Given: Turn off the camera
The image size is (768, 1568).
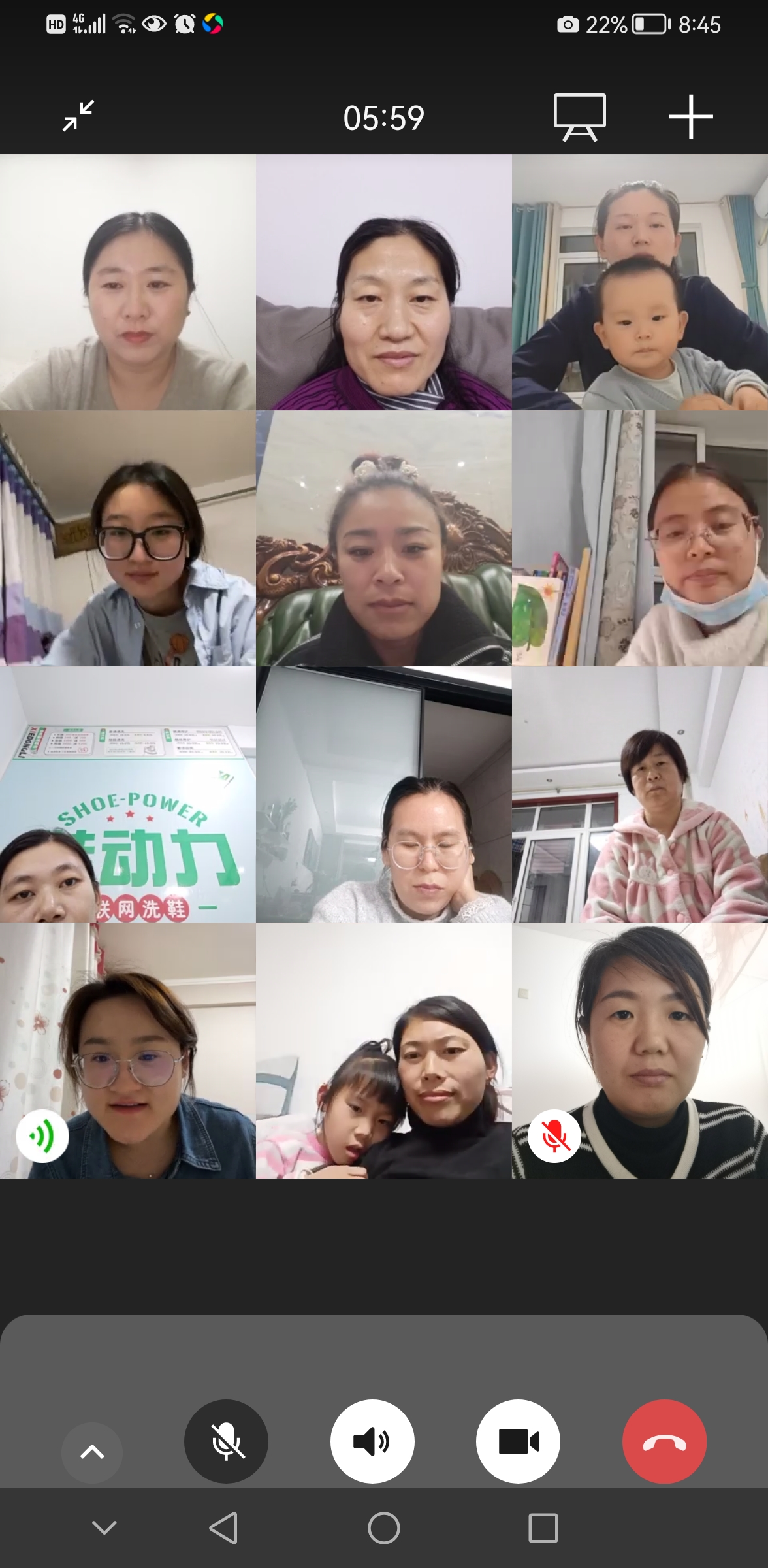Looking at the screenshot, I should (x=518, y=1441).
